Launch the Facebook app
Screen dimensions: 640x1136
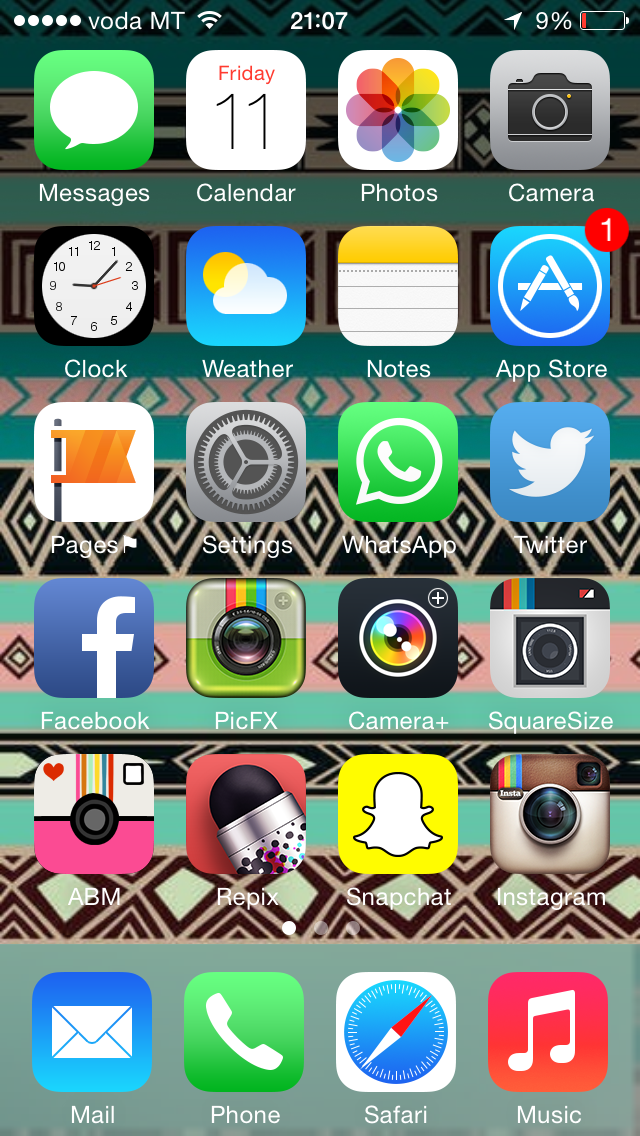pyautogui.click(x=94, y=638)
